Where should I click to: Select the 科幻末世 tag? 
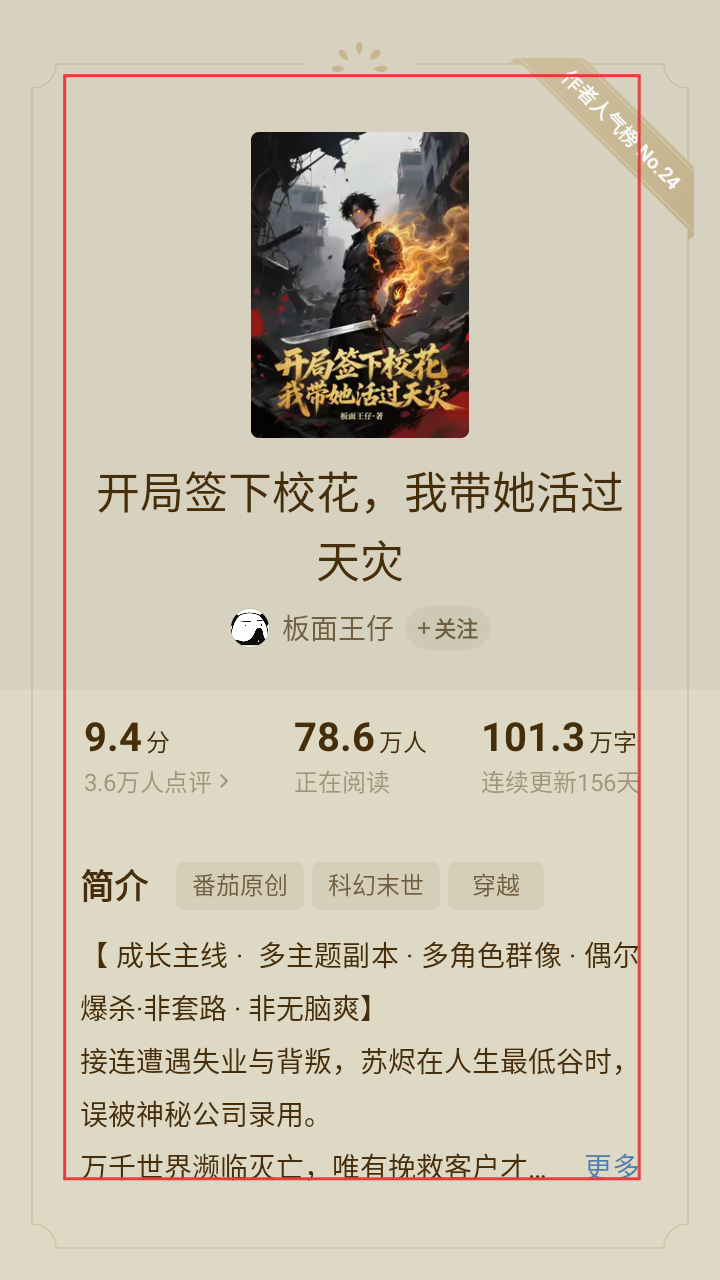[x=375, y=886]
